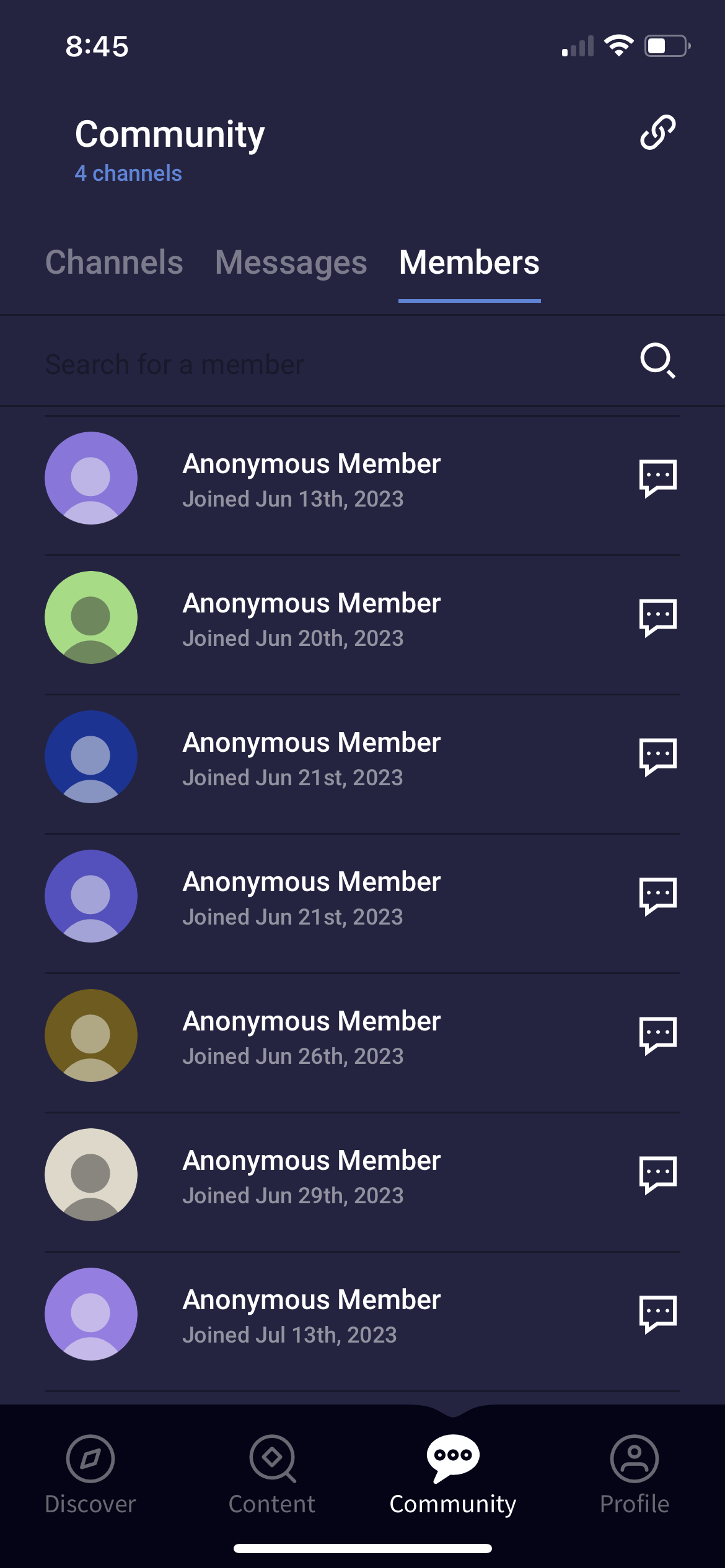Message the member who joined Jun 26th
This screenshot has width=725, height=1568.
(657, 1035)
